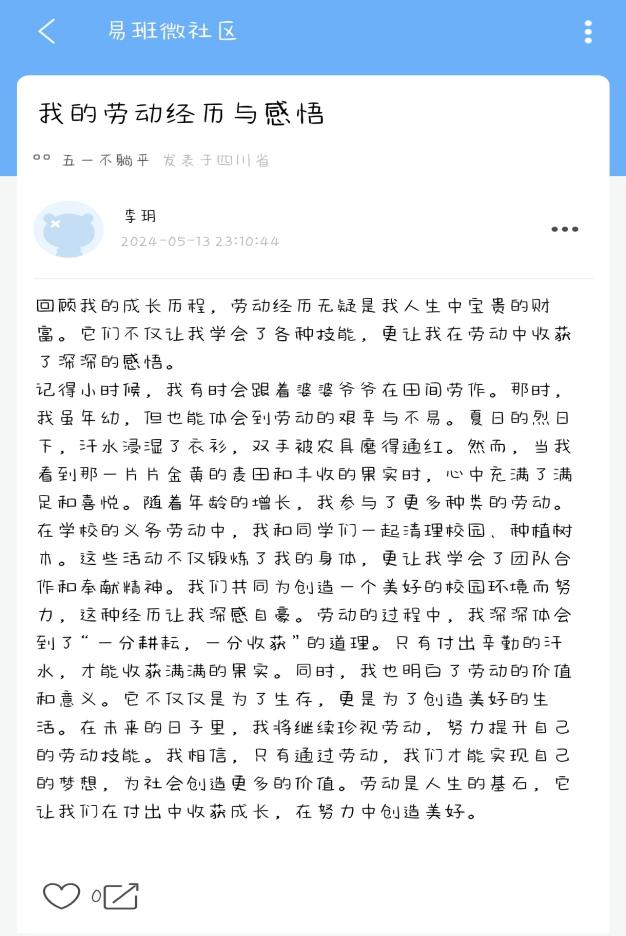Viewport: 626px width, 936px height.
Task: Share this post
Action: pyautogui.click(x=121, y=896)
